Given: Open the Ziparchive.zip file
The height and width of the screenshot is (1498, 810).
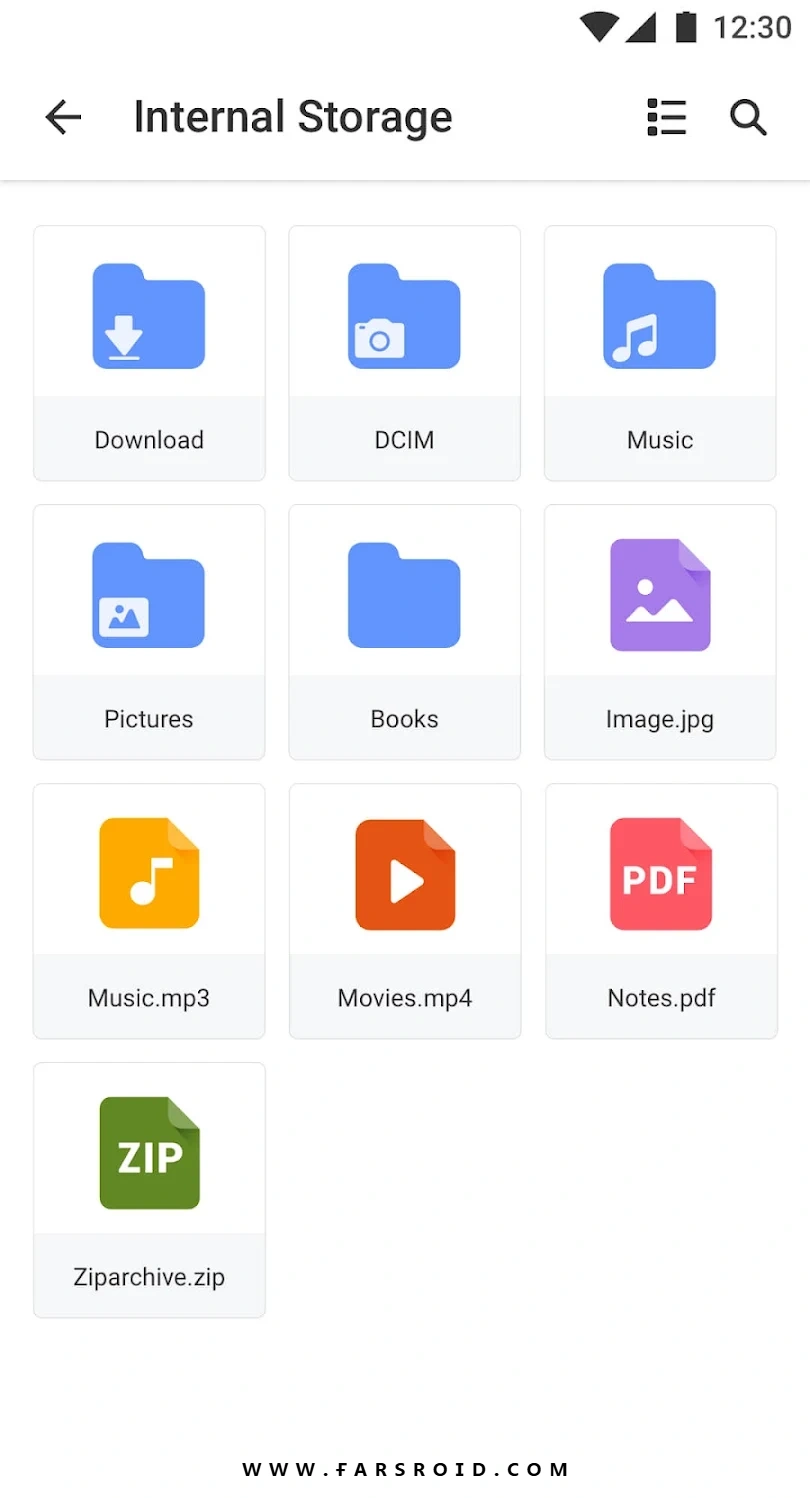Looking at the screenshot, I should pyautogui.click(x=149, y=1190).
